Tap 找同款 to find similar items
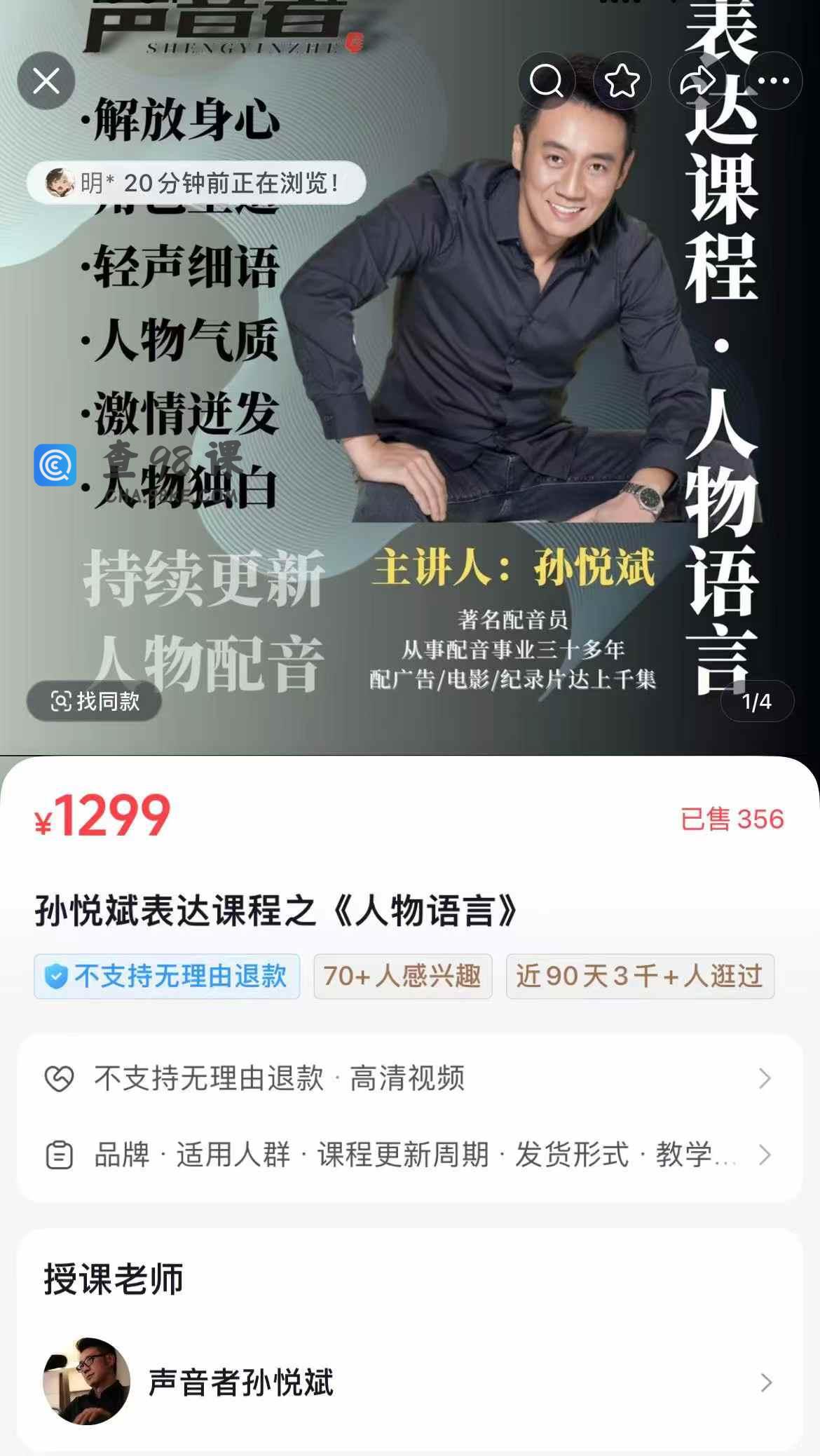The width and height of the screenshot is (820, 1456). (x=95, y=700)
